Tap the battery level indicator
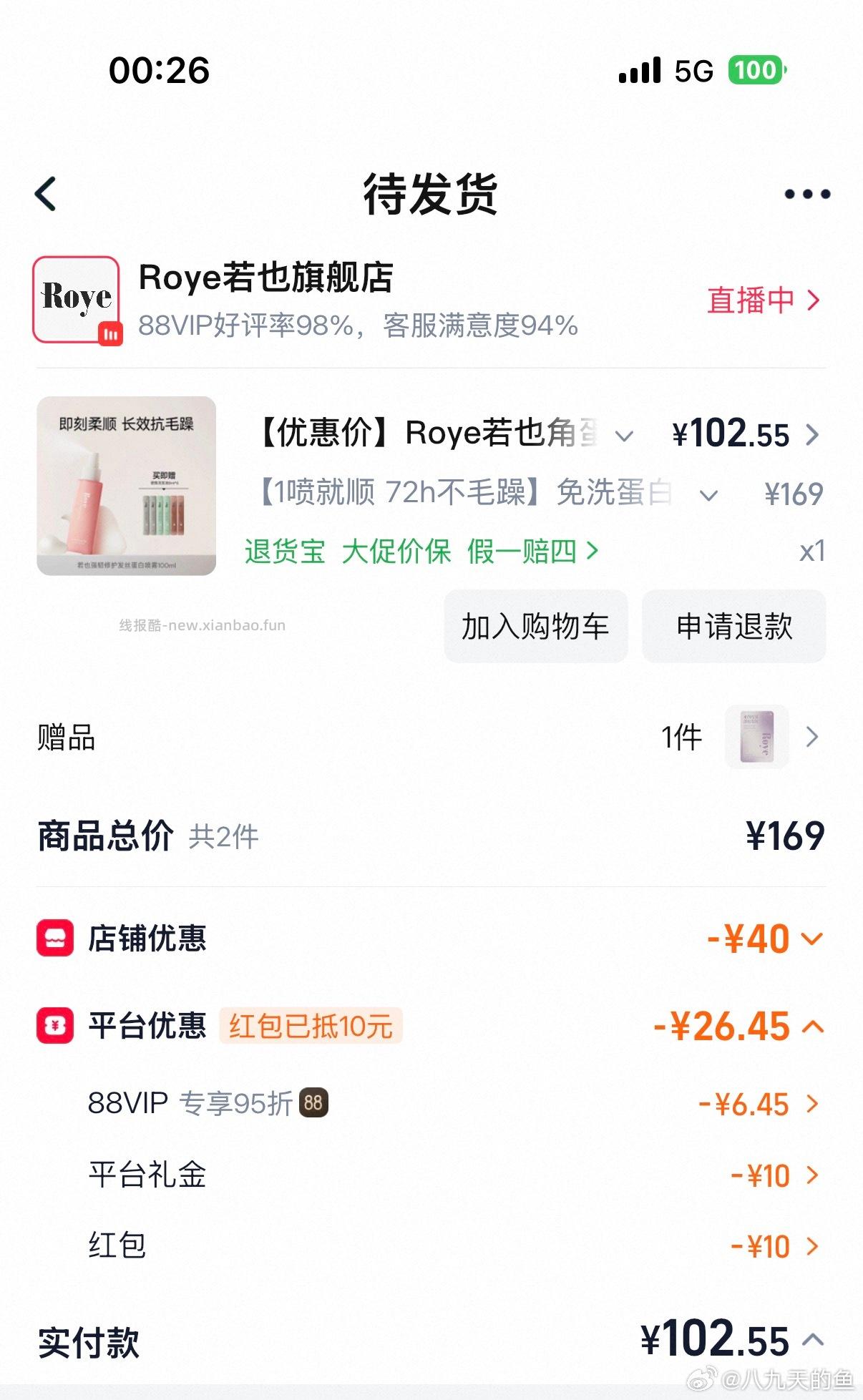The height and width of the screenshot is (1400, 863). 756,70
